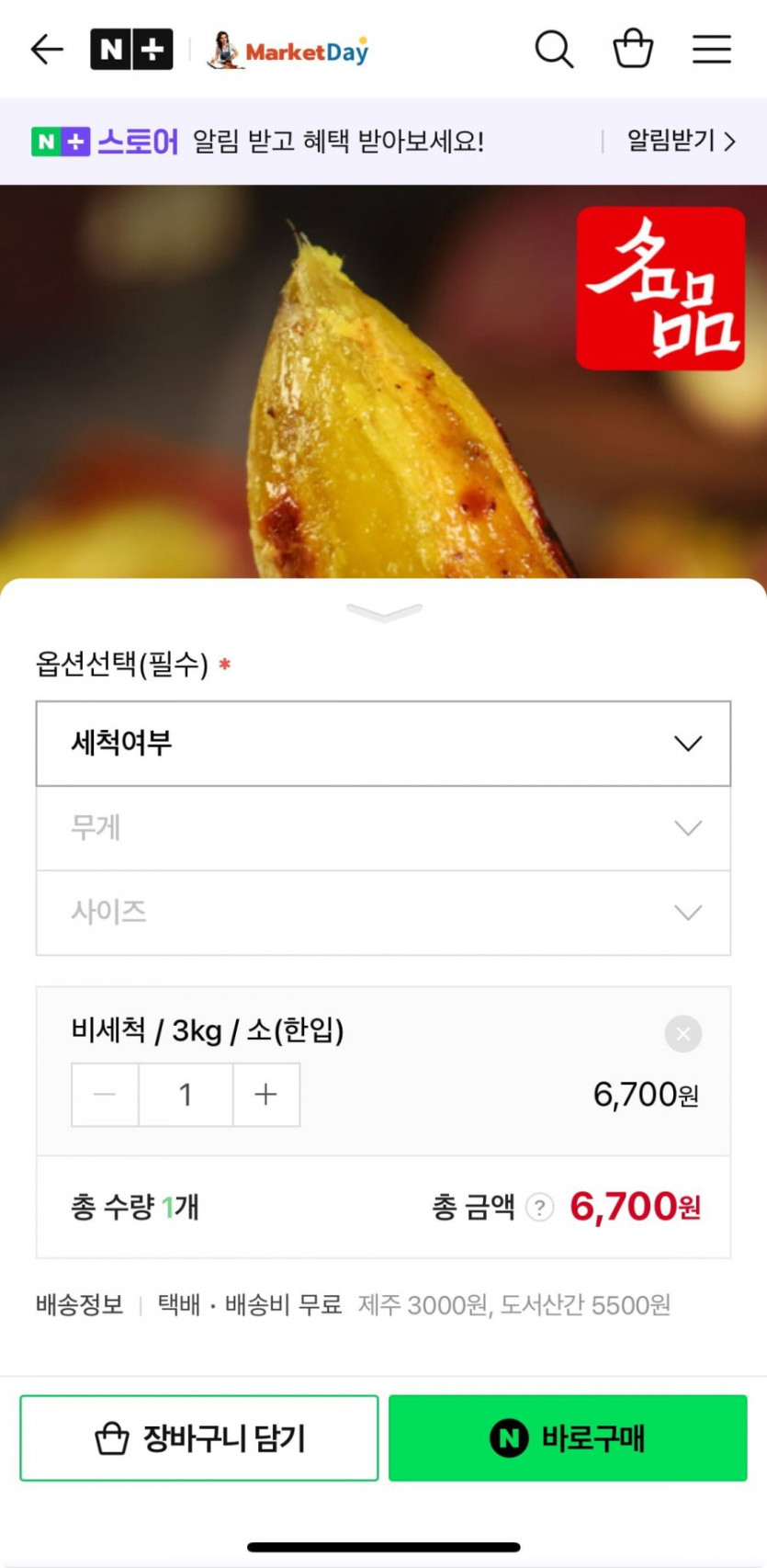Add item with 장바구니 담기
The width and height of the screenshot is (767, 1568).
(x=199, y=1437)
